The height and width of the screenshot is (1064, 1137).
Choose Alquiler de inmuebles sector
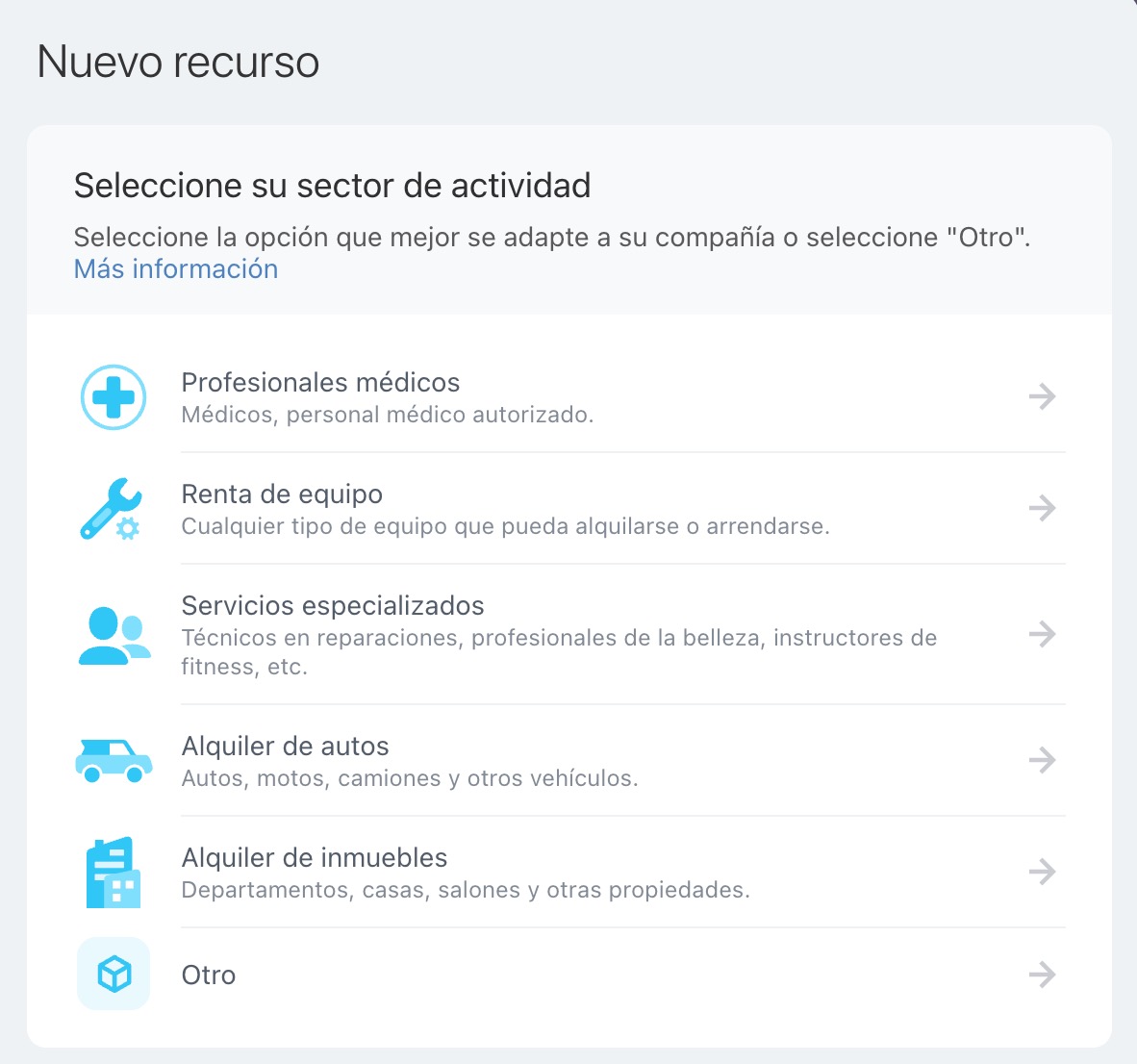coord(315,858)
